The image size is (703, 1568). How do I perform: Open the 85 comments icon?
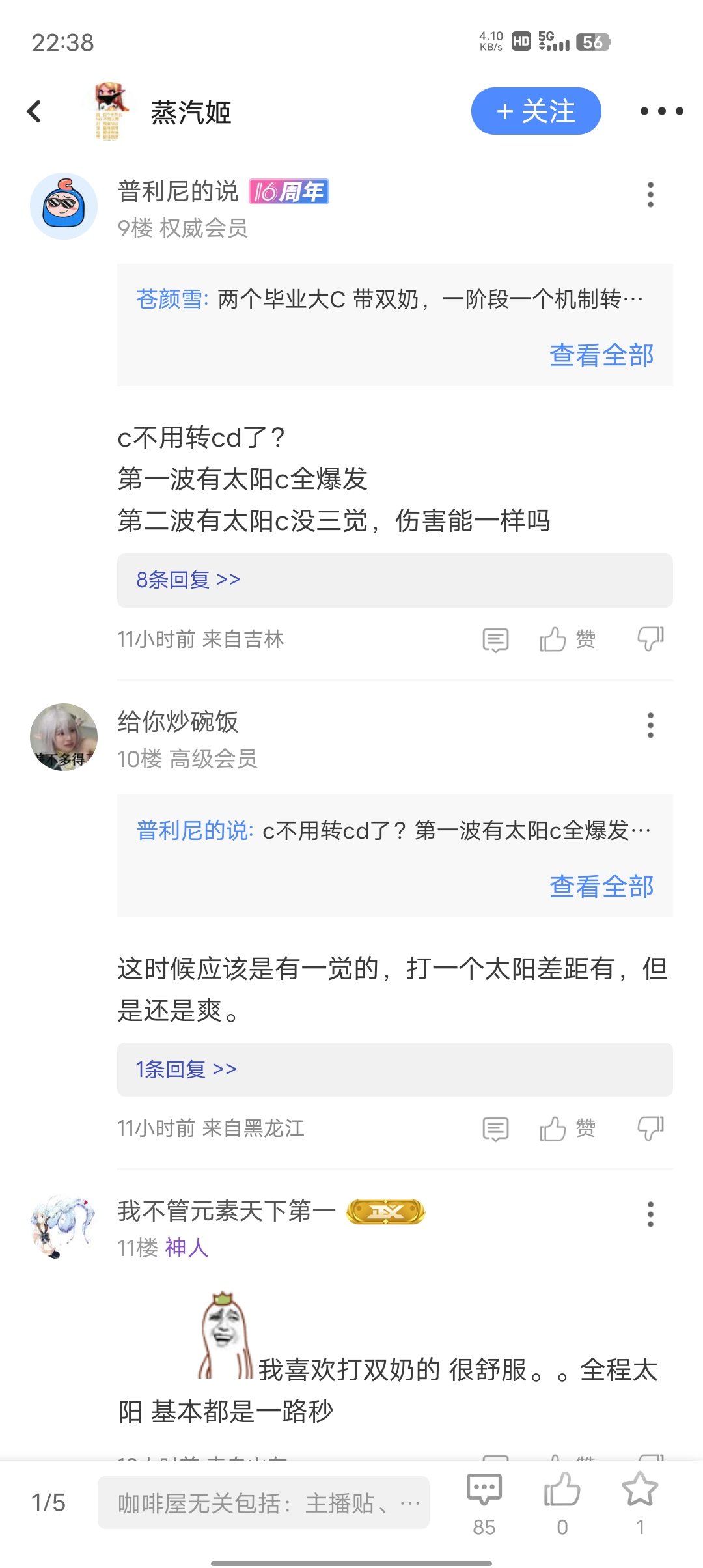coord(484,1504)
